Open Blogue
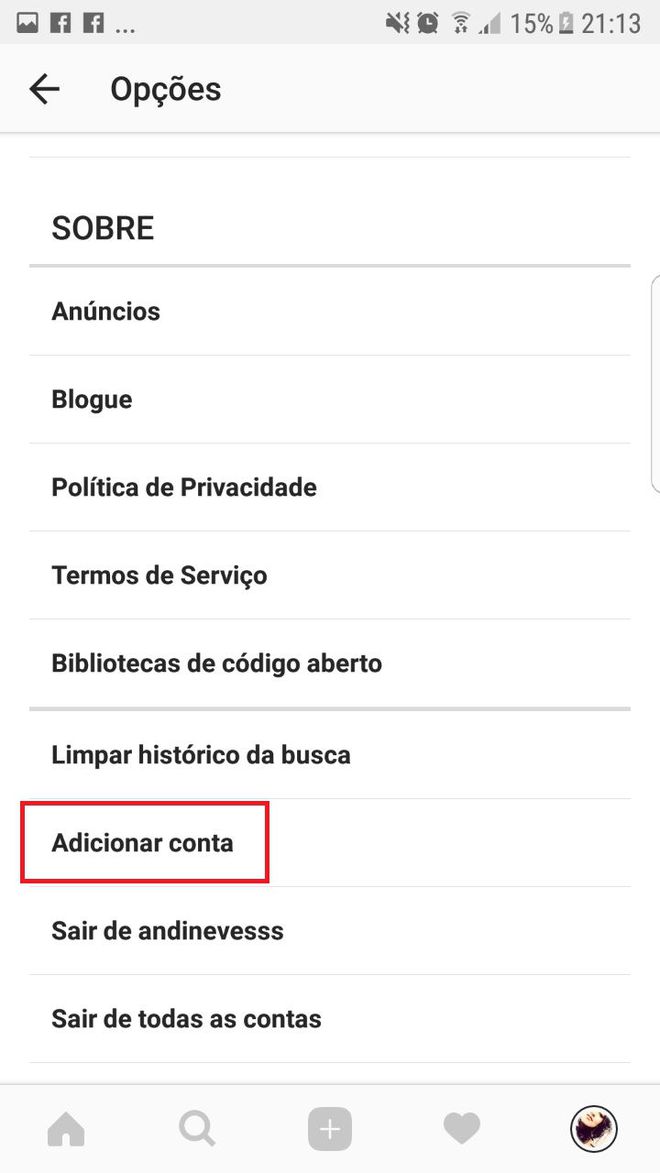Viewport: 660px width, 1173px height. tap(330, 399)
